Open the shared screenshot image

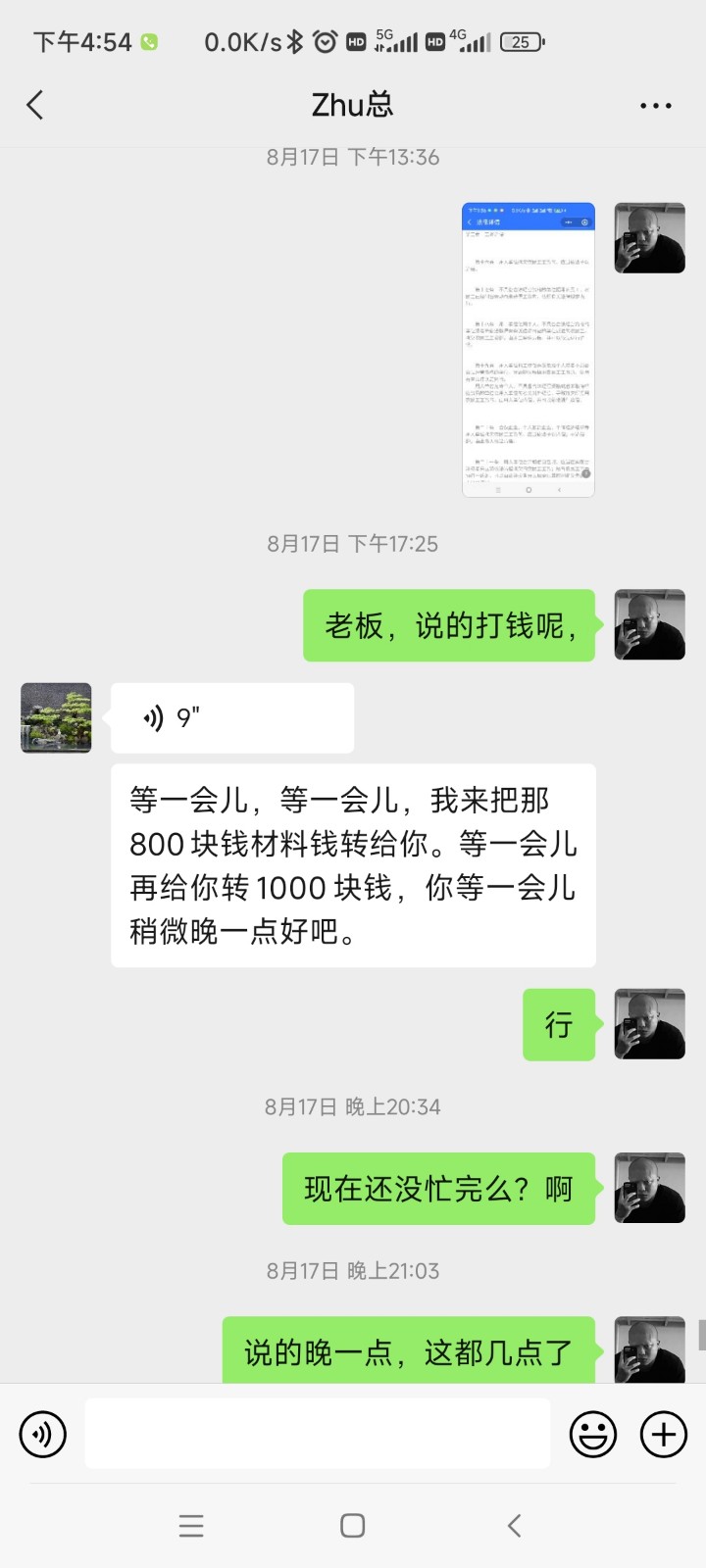tap(528, 350)
